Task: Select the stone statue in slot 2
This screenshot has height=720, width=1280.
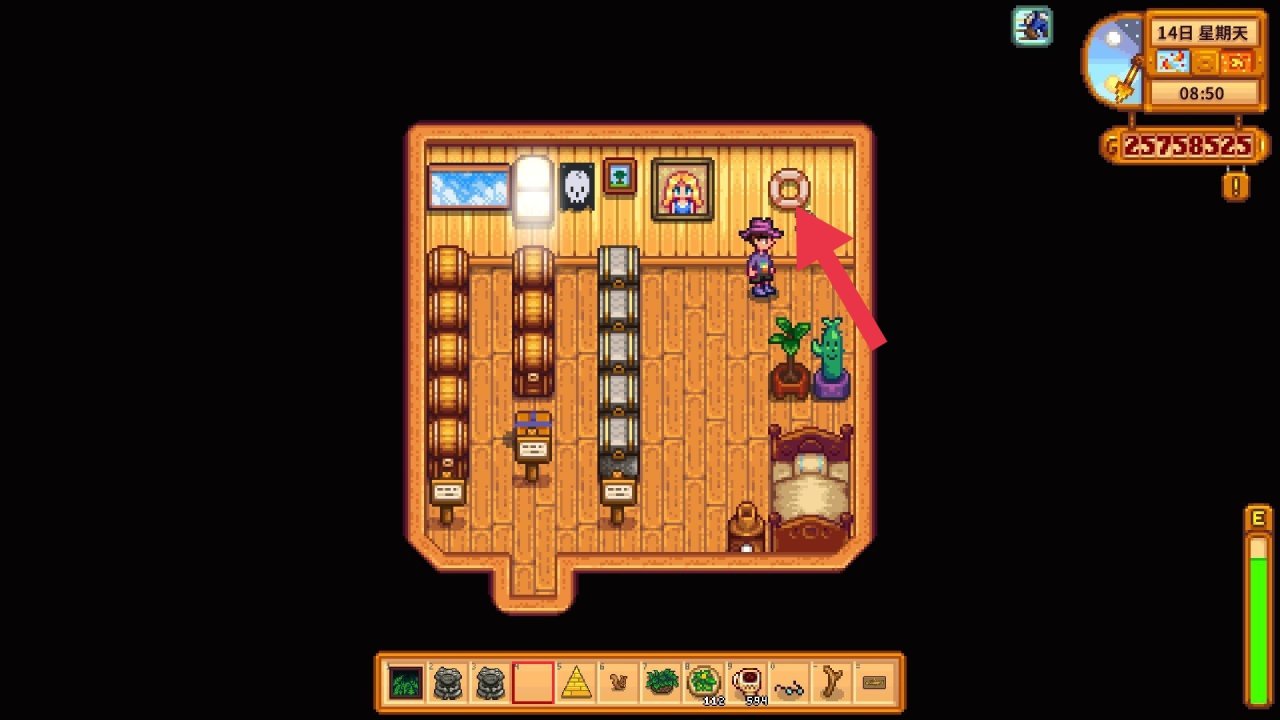Action: click(x=448, y=683)
